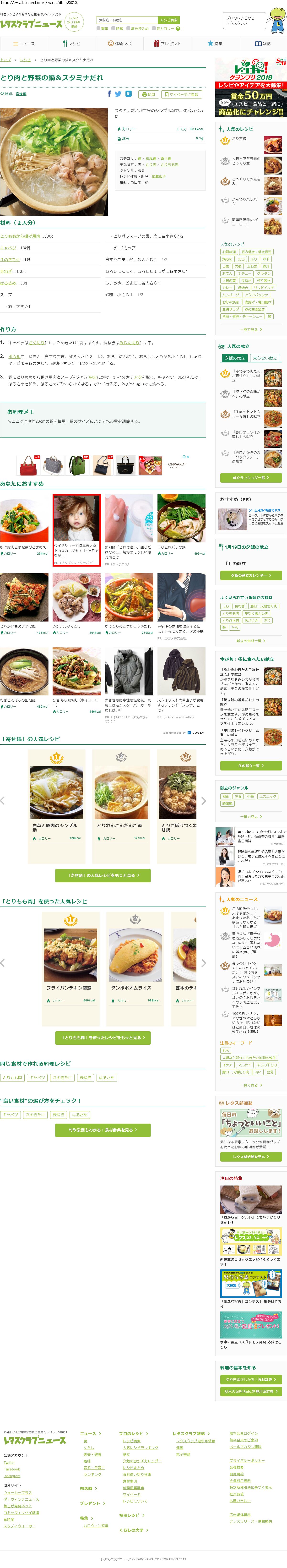The width and height of the screenshot is (287, 1568).
Task: Open the プレゼント navigation tab
Action: click(x=167, y=44)
